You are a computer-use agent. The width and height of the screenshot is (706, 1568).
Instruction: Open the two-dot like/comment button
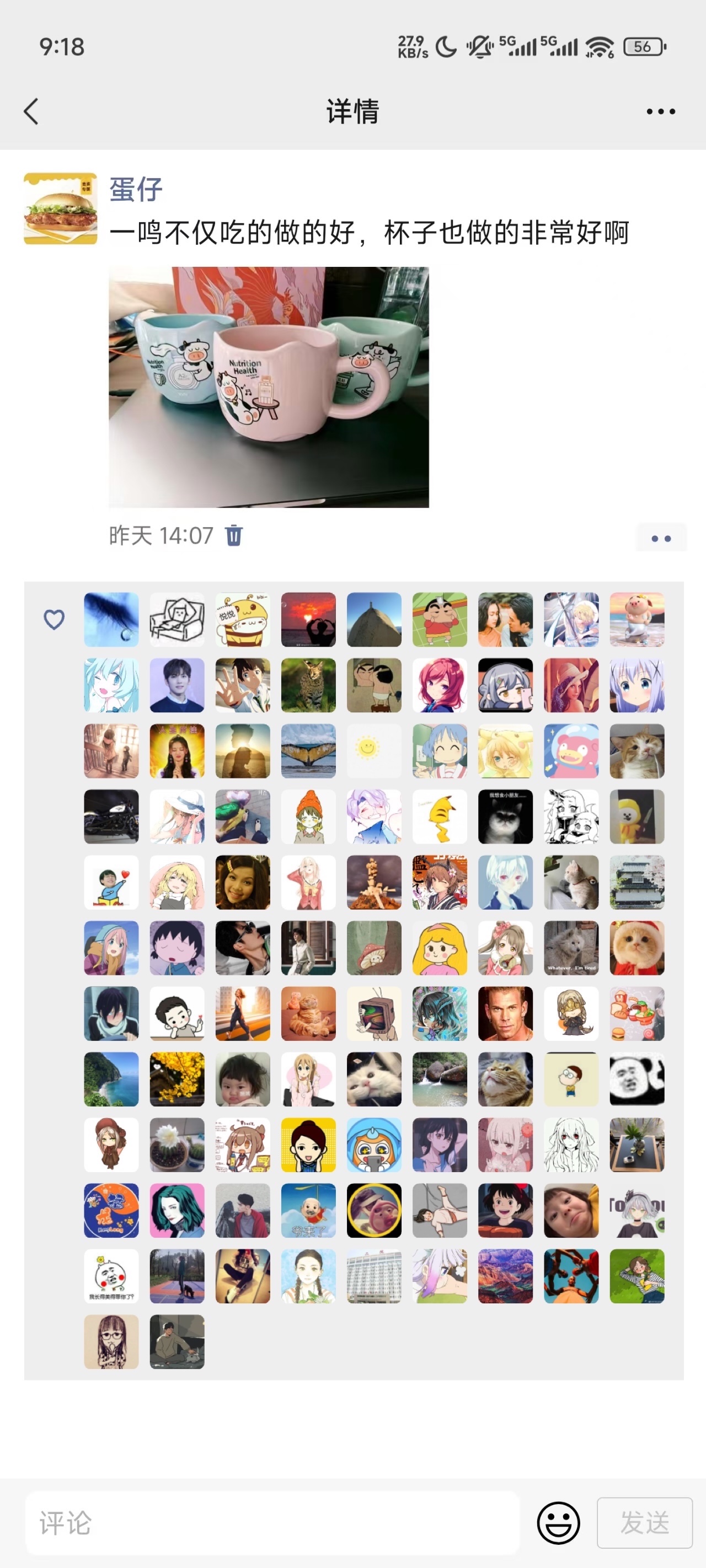[x=661, y=538]
